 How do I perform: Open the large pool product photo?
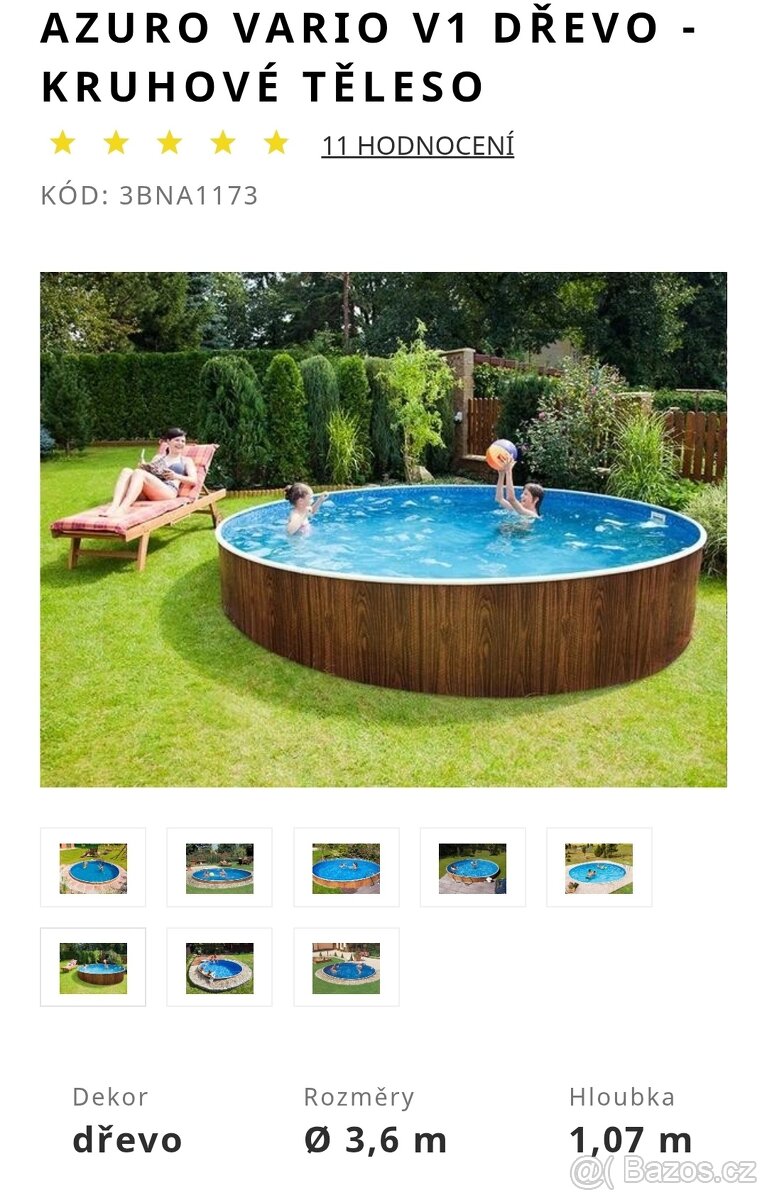point(383,529)
